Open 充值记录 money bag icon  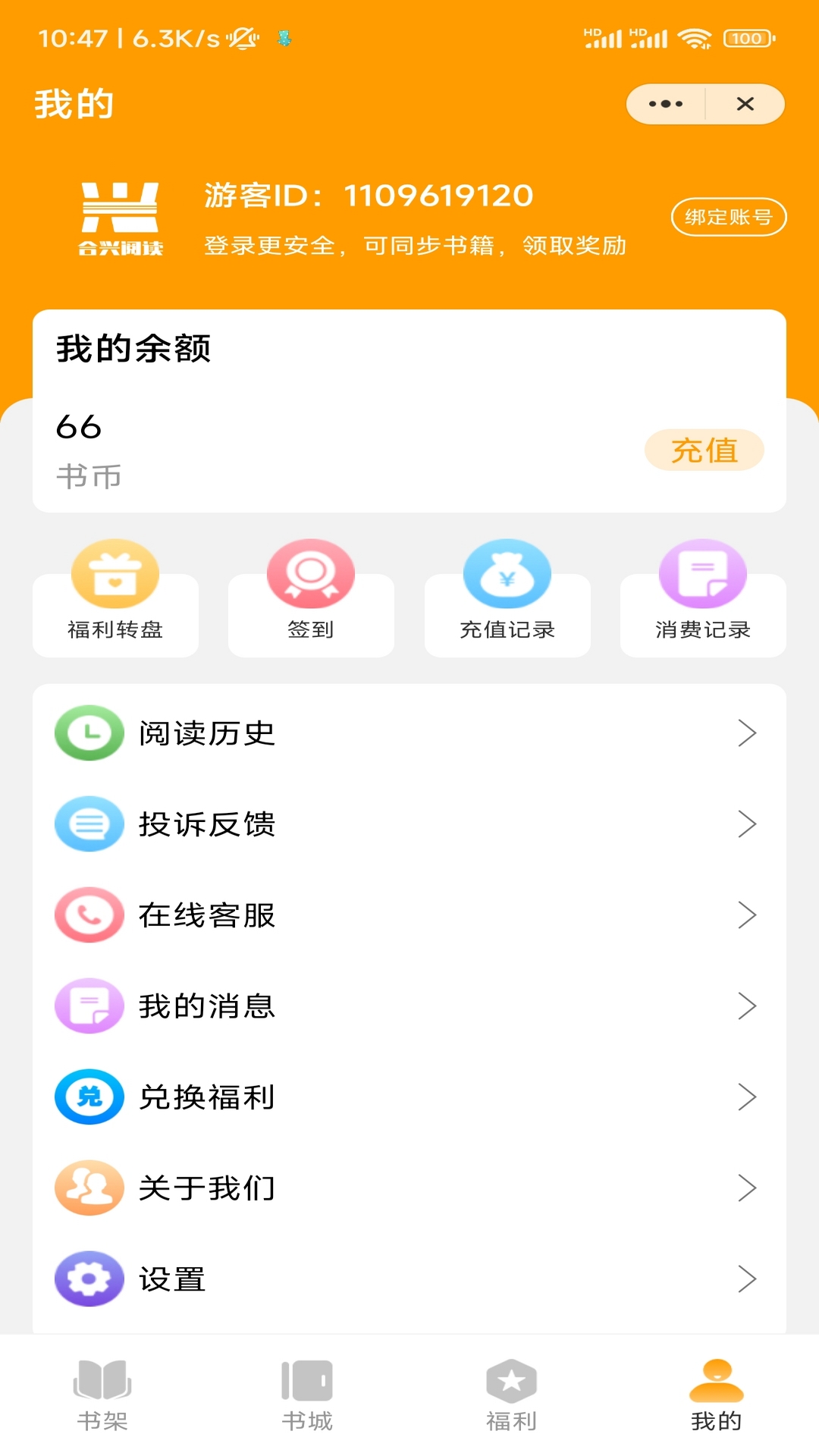coord(507,574)
